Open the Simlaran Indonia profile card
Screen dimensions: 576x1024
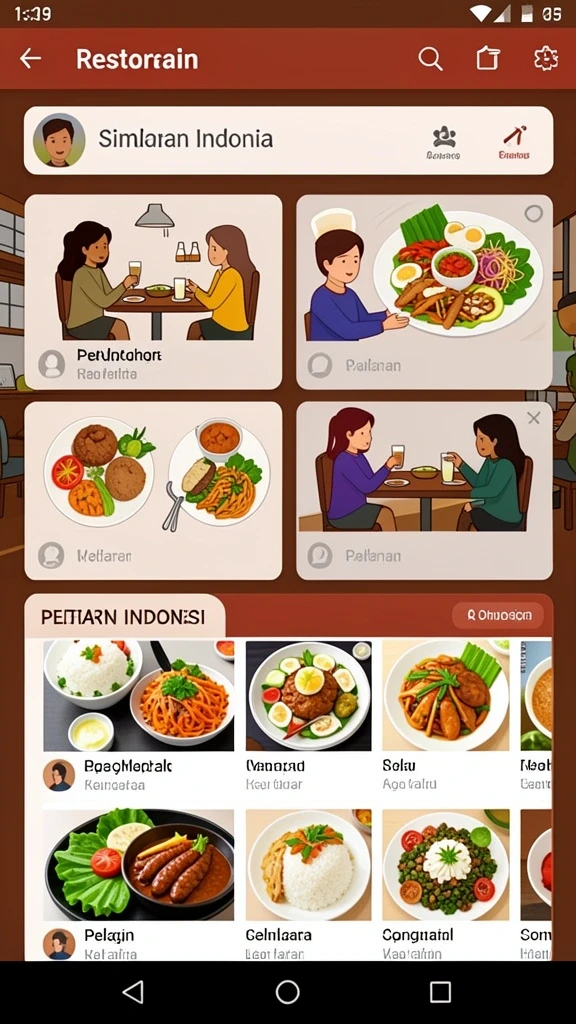click(288, 140)
